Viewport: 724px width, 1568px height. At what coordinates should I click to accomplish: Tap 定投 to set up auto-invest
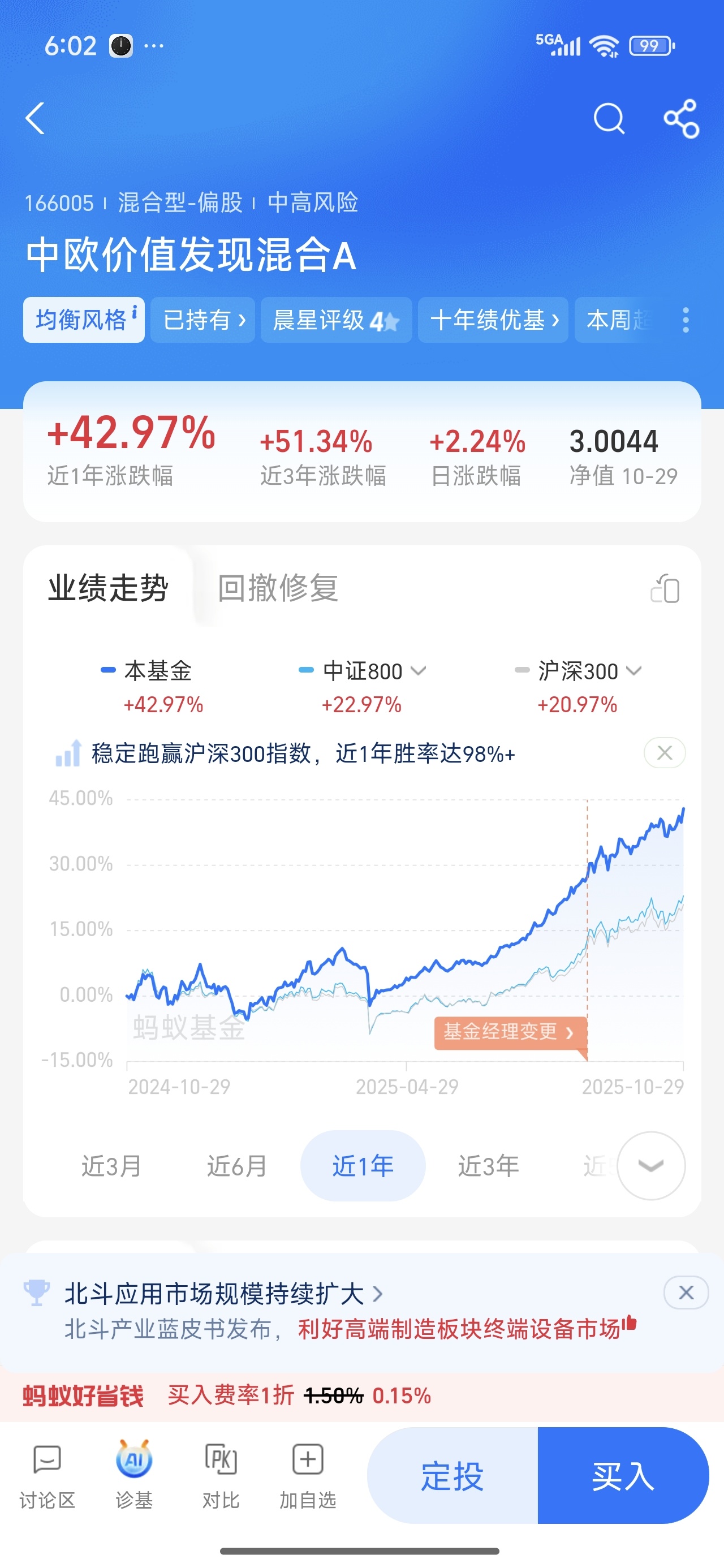[453, 1475]
